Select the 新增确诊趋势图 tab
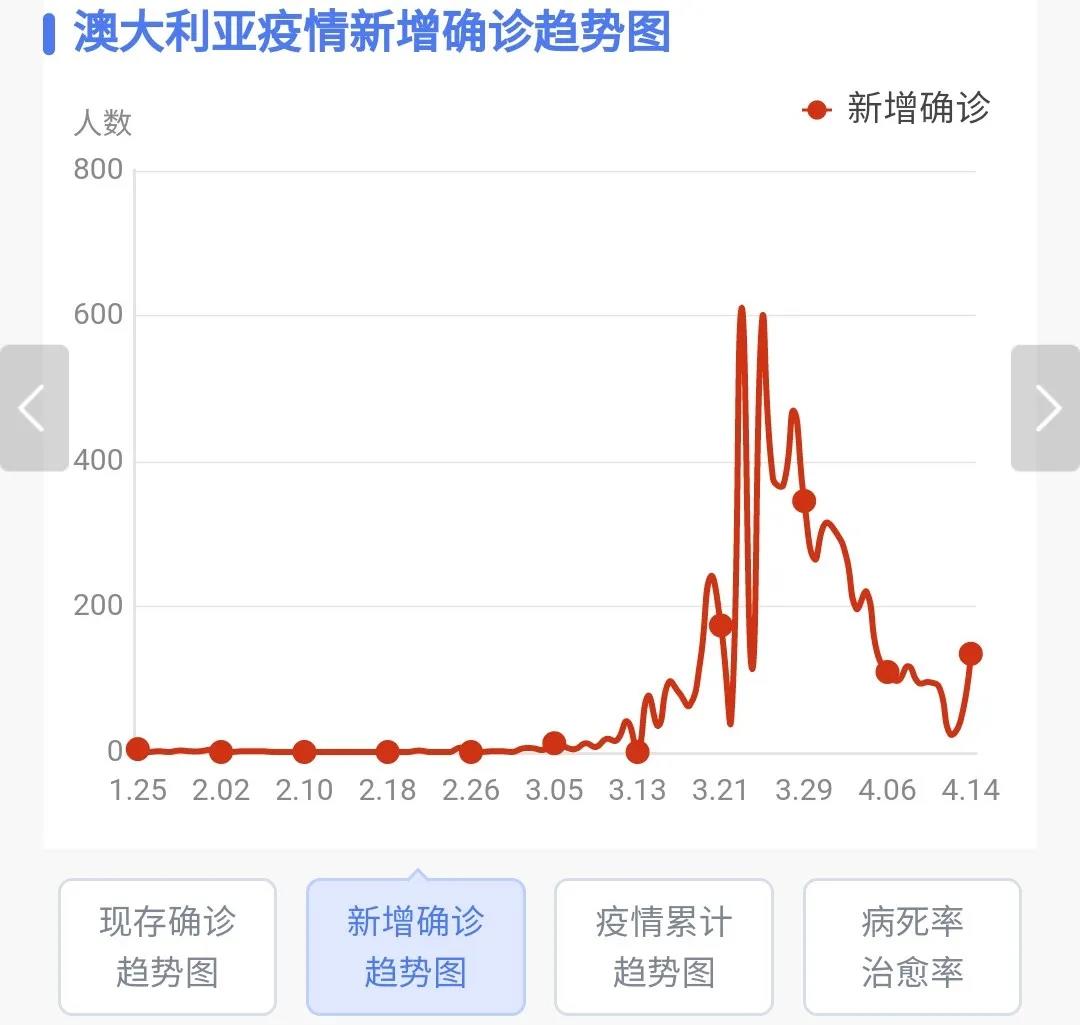The width and height of the screenshot is (1080, 1025). (x=415, y=946)
